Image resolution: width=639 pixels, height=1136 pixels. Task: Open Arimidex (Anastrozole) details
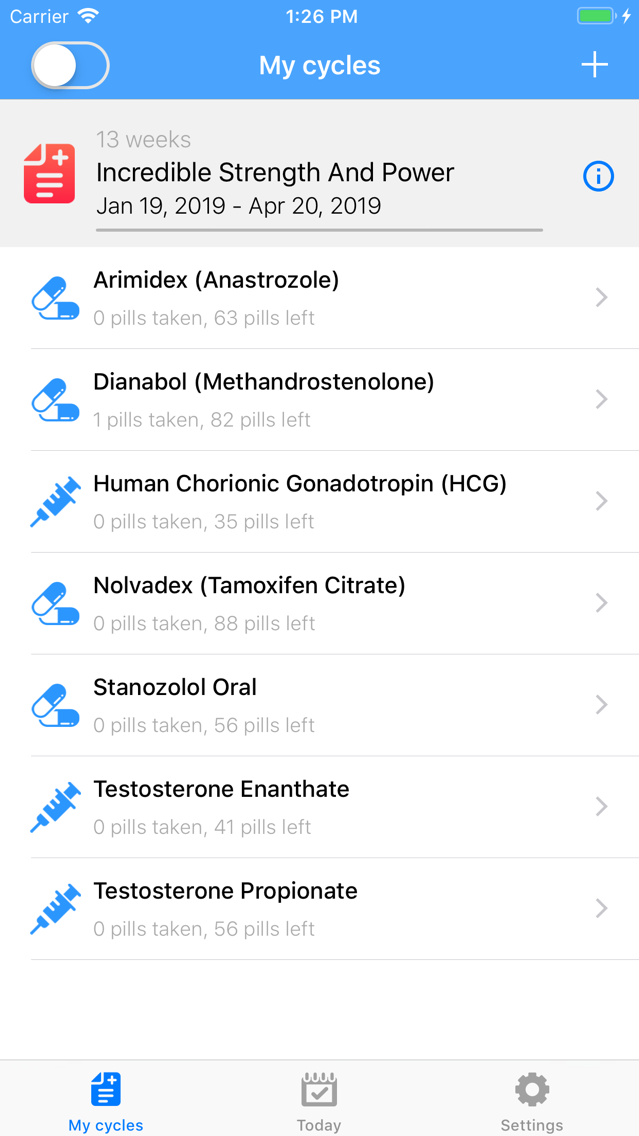point(320,298)
